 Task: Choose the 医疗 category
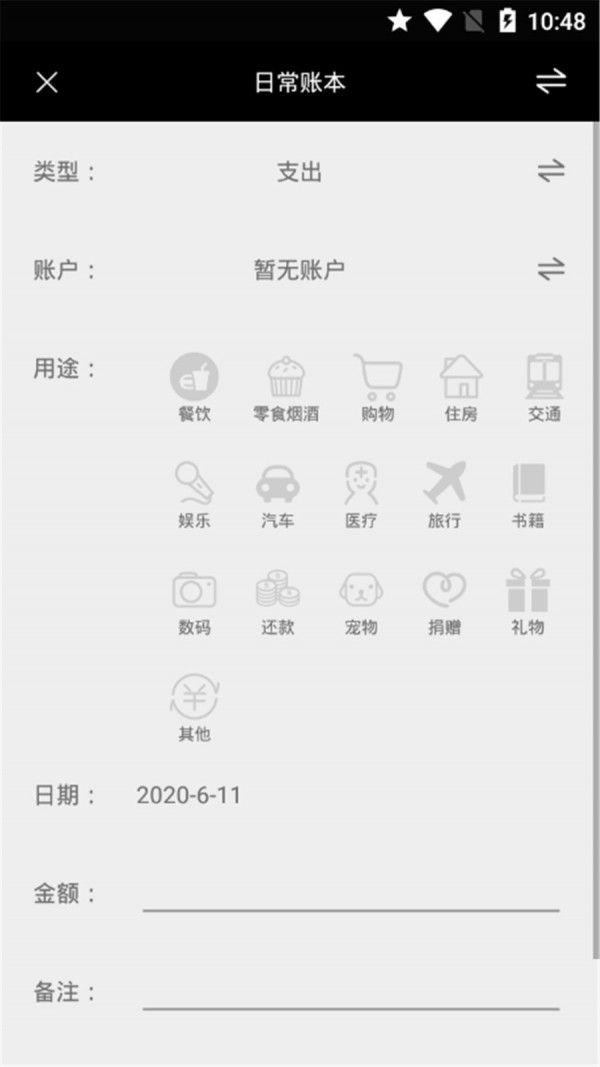coord(361,494)
